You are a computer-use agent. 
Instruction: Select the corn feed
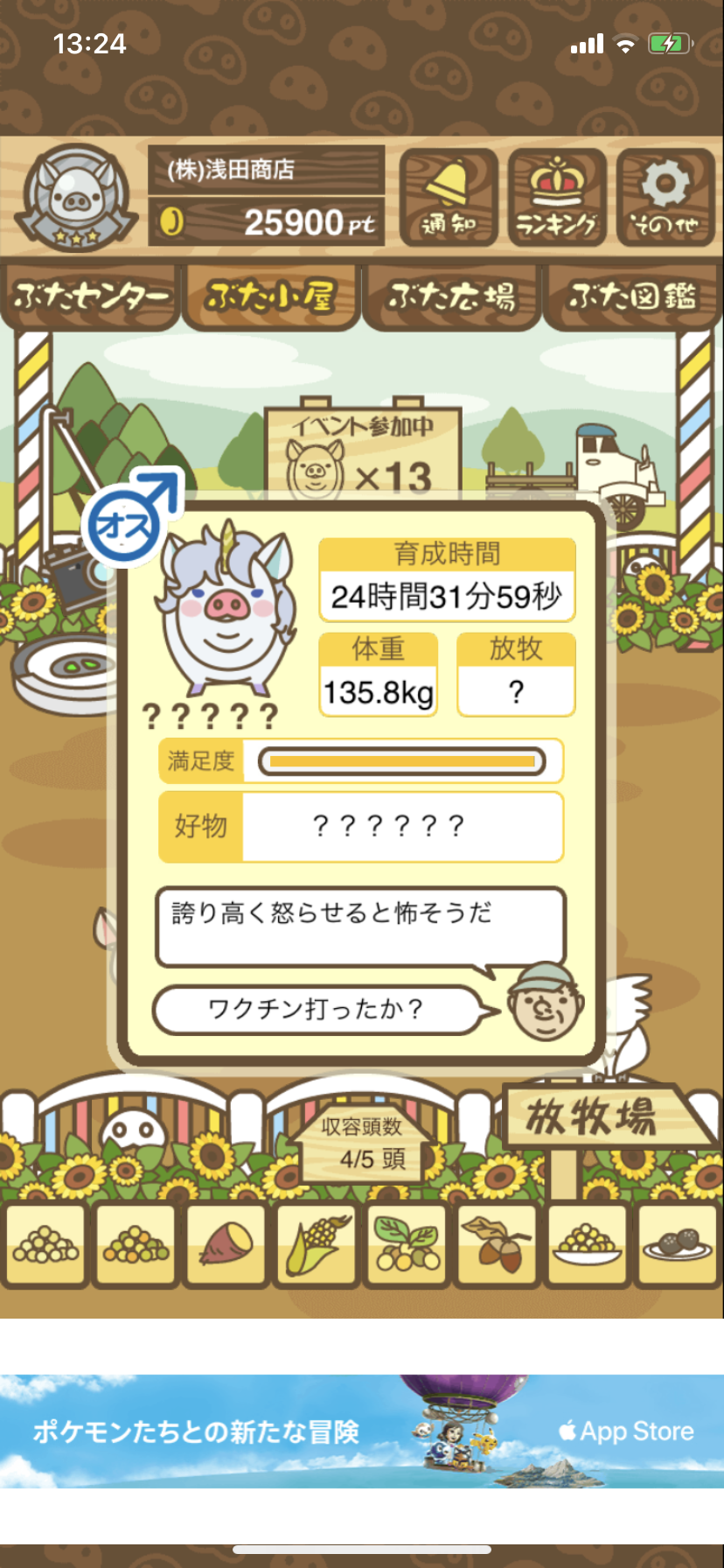click(x=317, y=1245)
